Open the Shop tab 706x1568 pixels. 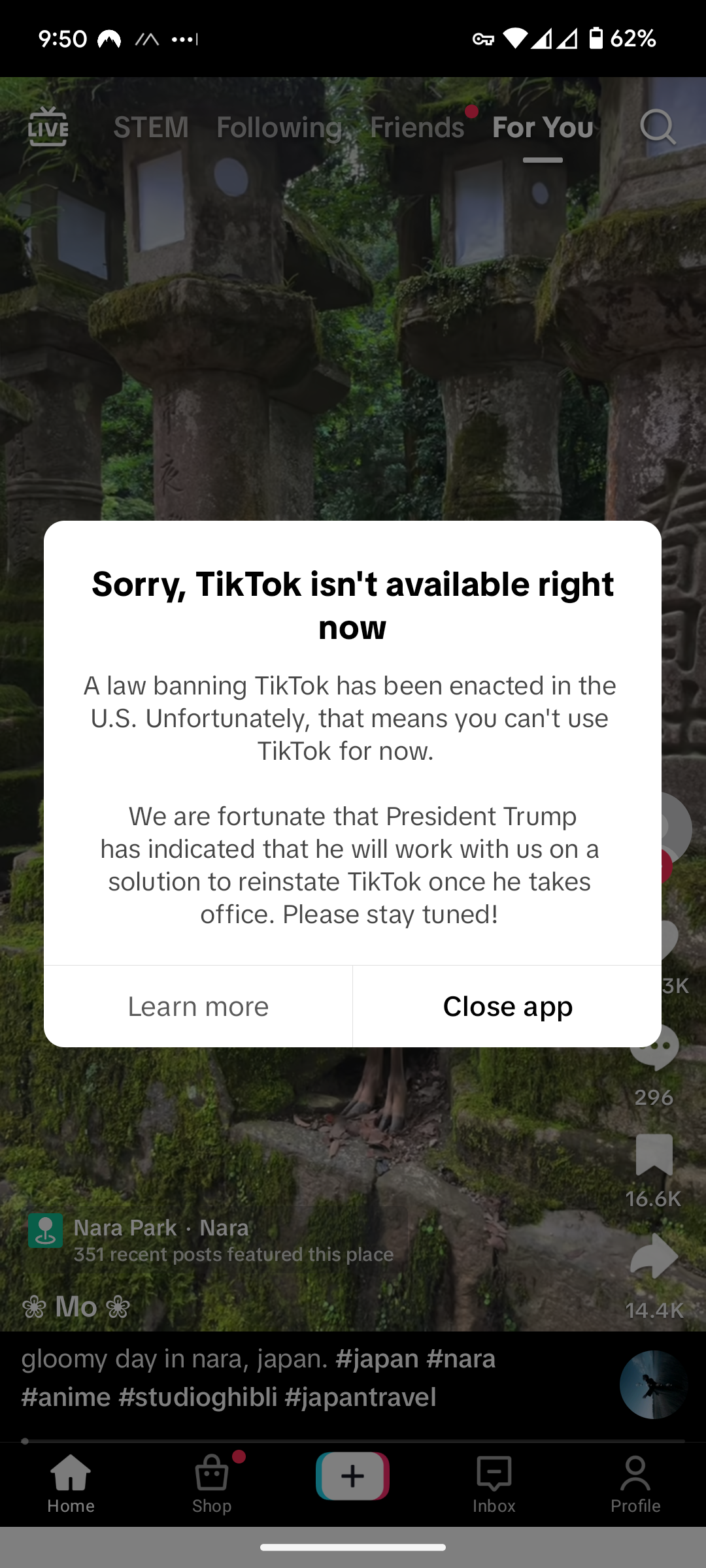[x=212, y=1484]
